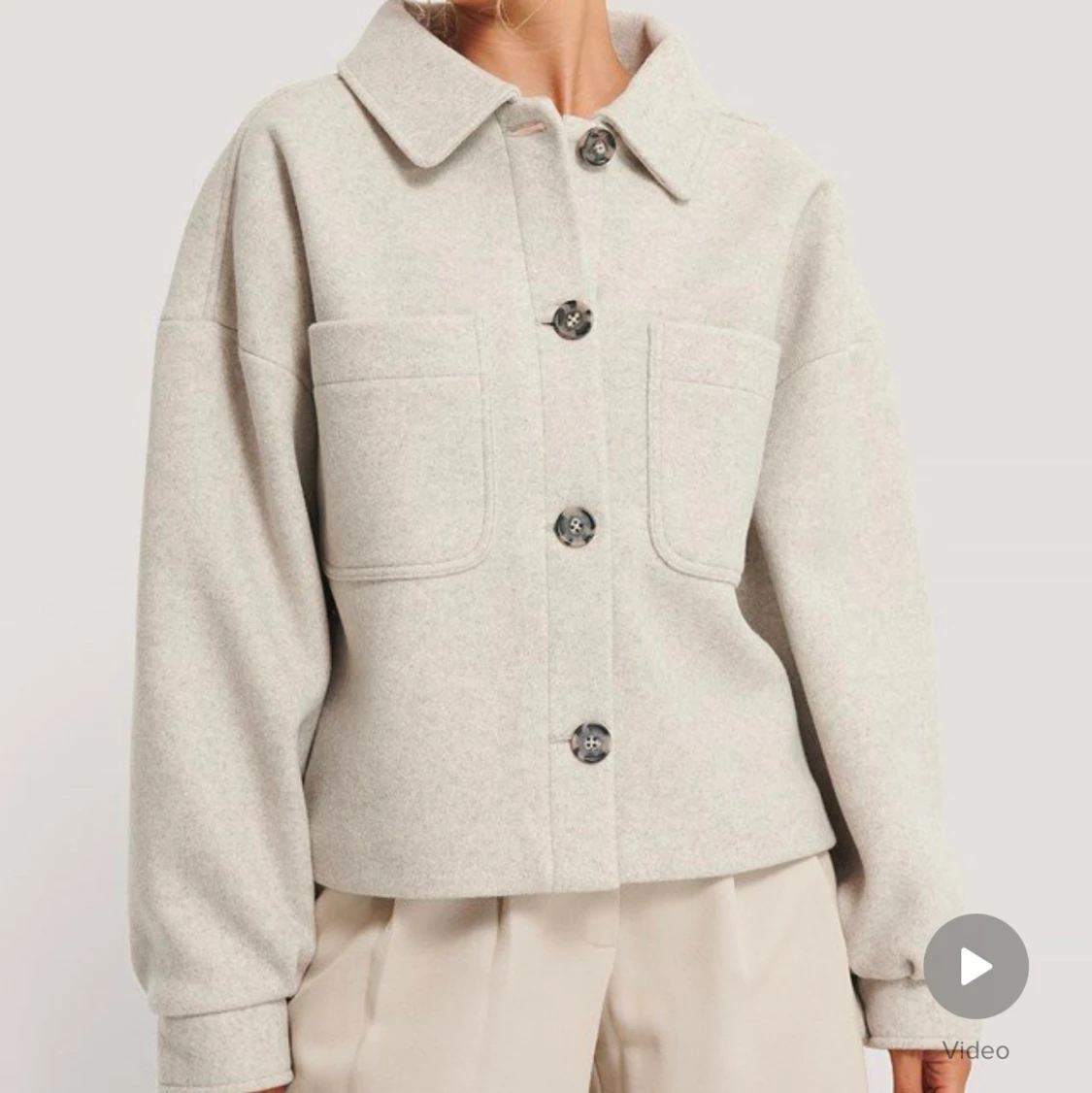
Task: Play the product video
Action: [975, 966]
